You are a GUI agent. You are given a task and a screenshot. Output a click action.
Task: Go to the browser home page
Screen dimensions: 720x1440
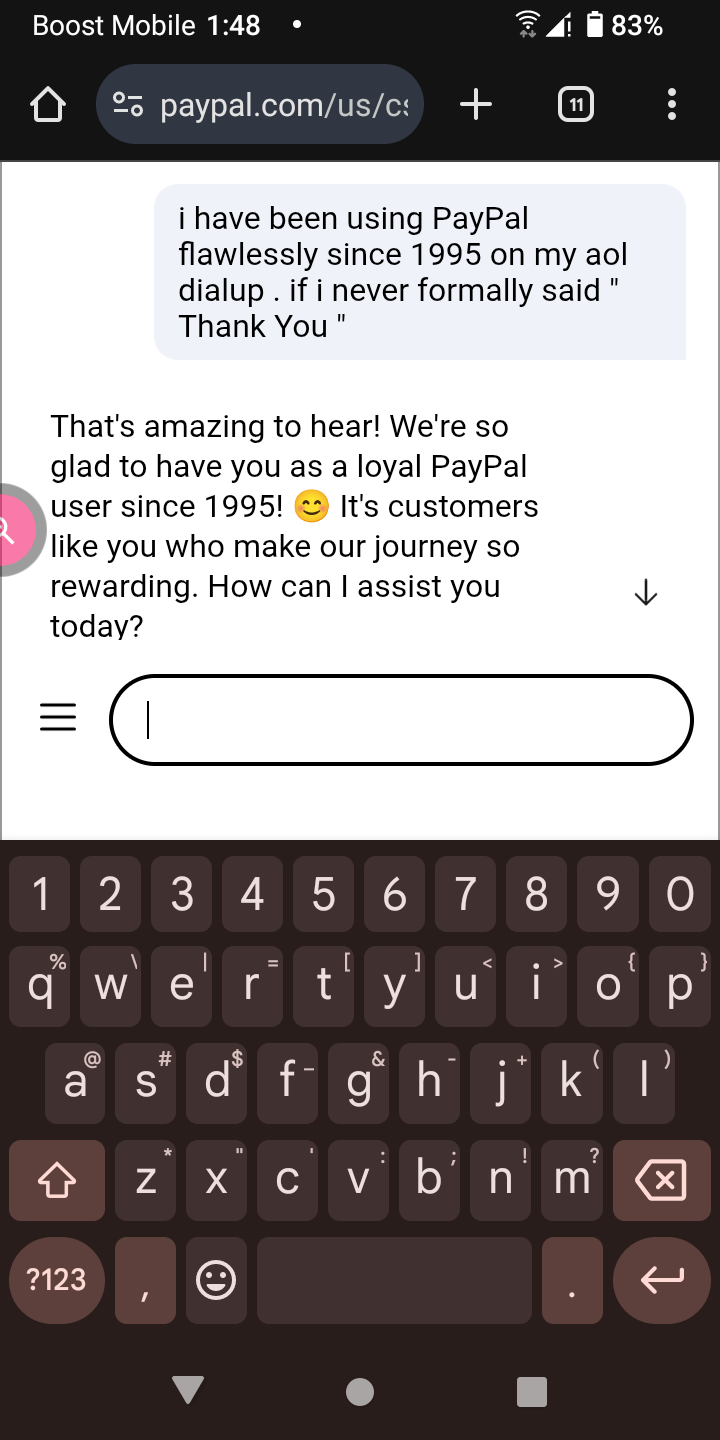click(x=48, y=104)
